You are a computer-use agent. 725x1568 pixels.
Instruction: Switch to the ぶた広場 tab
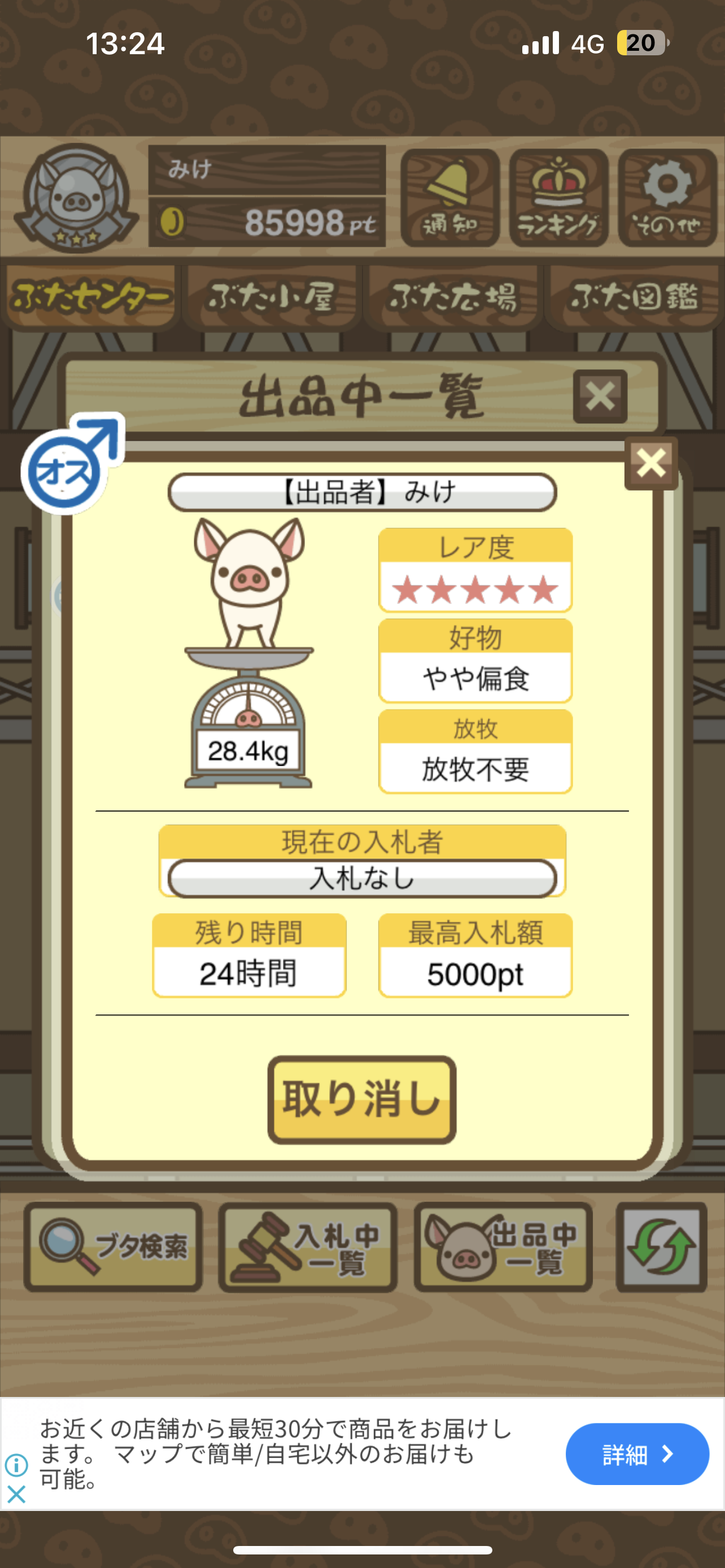pos(452,297)
